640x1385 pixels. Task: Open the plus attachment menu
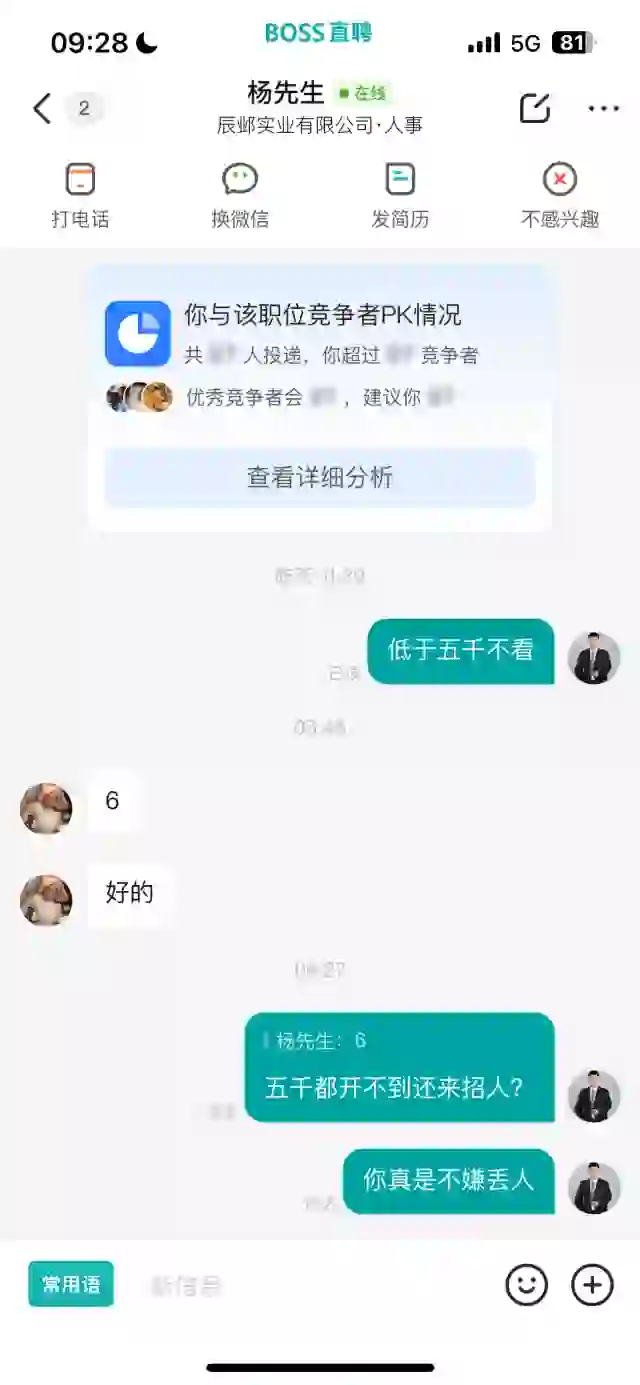pos(592,1284)
